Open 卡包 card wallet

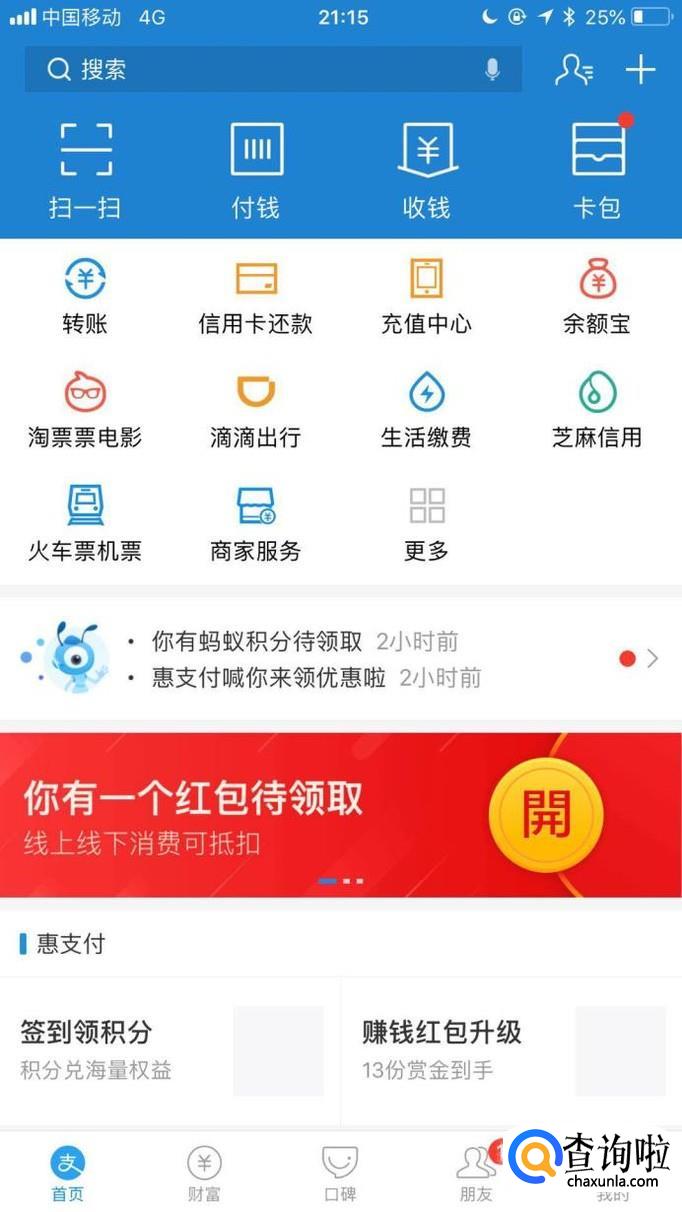[598, 170]
